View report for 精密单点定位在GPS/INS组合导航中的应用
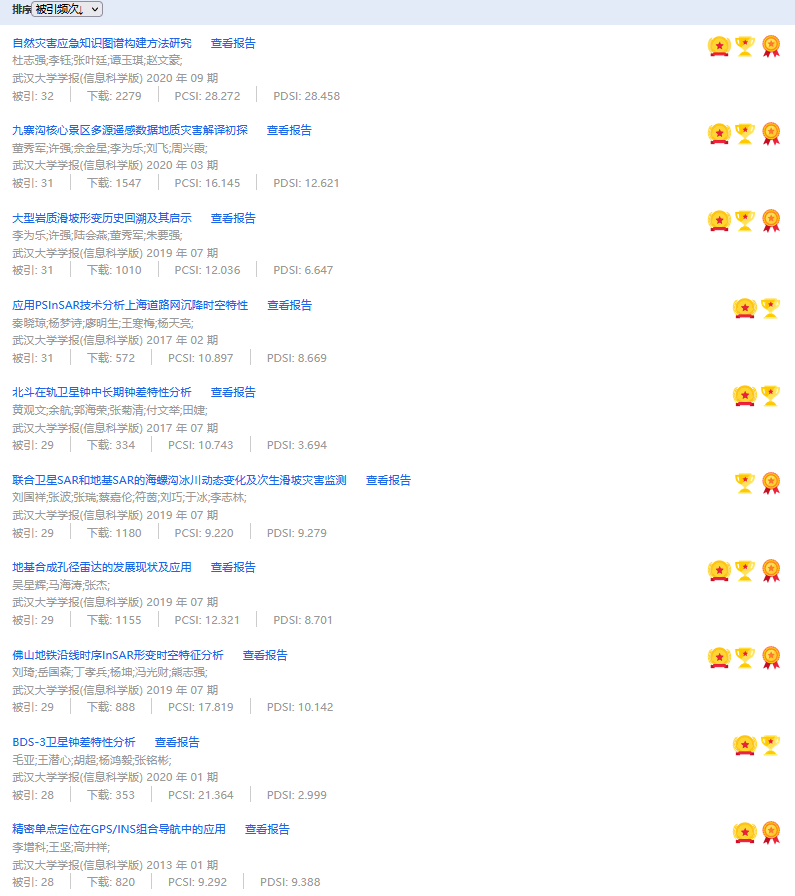The height and width of the screenshot is (896, 795). click(x=267, y=829)
